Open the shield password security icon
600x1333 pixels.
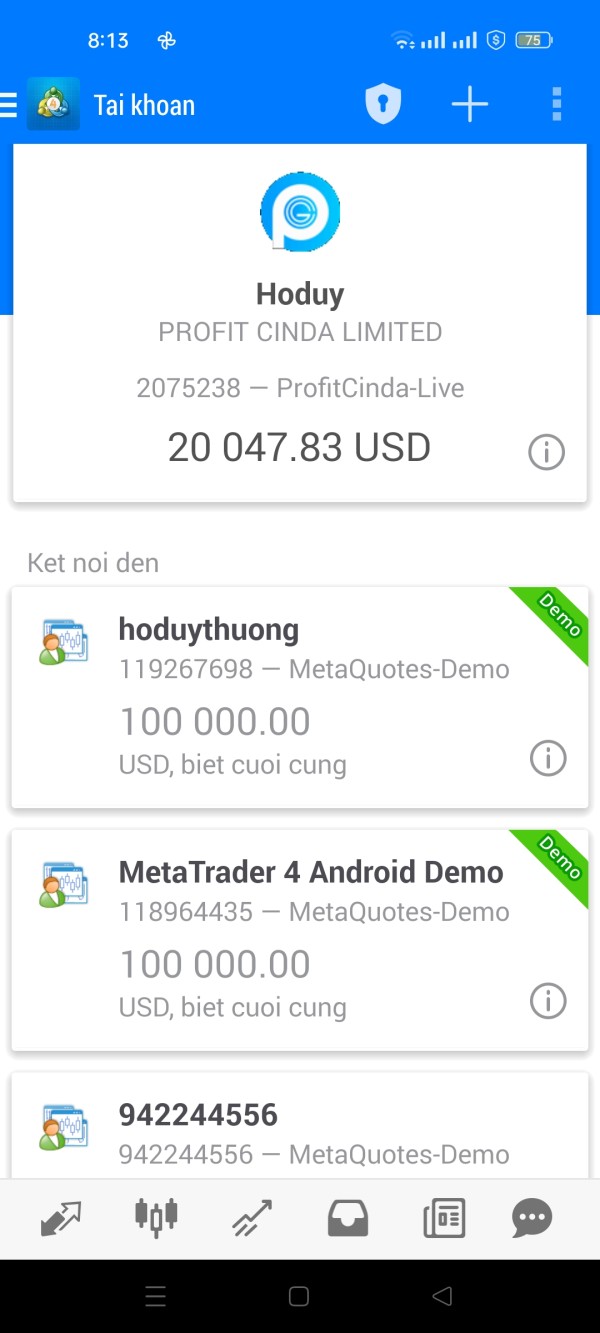[383, 104]
